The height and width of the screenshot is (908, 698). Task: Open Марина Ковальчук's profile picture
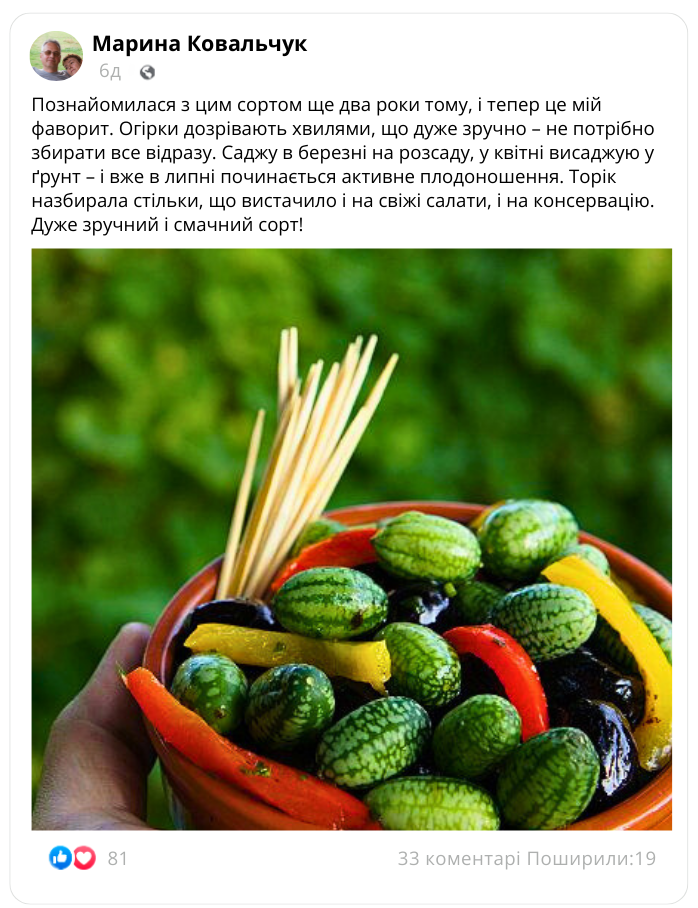coord(56,56)
